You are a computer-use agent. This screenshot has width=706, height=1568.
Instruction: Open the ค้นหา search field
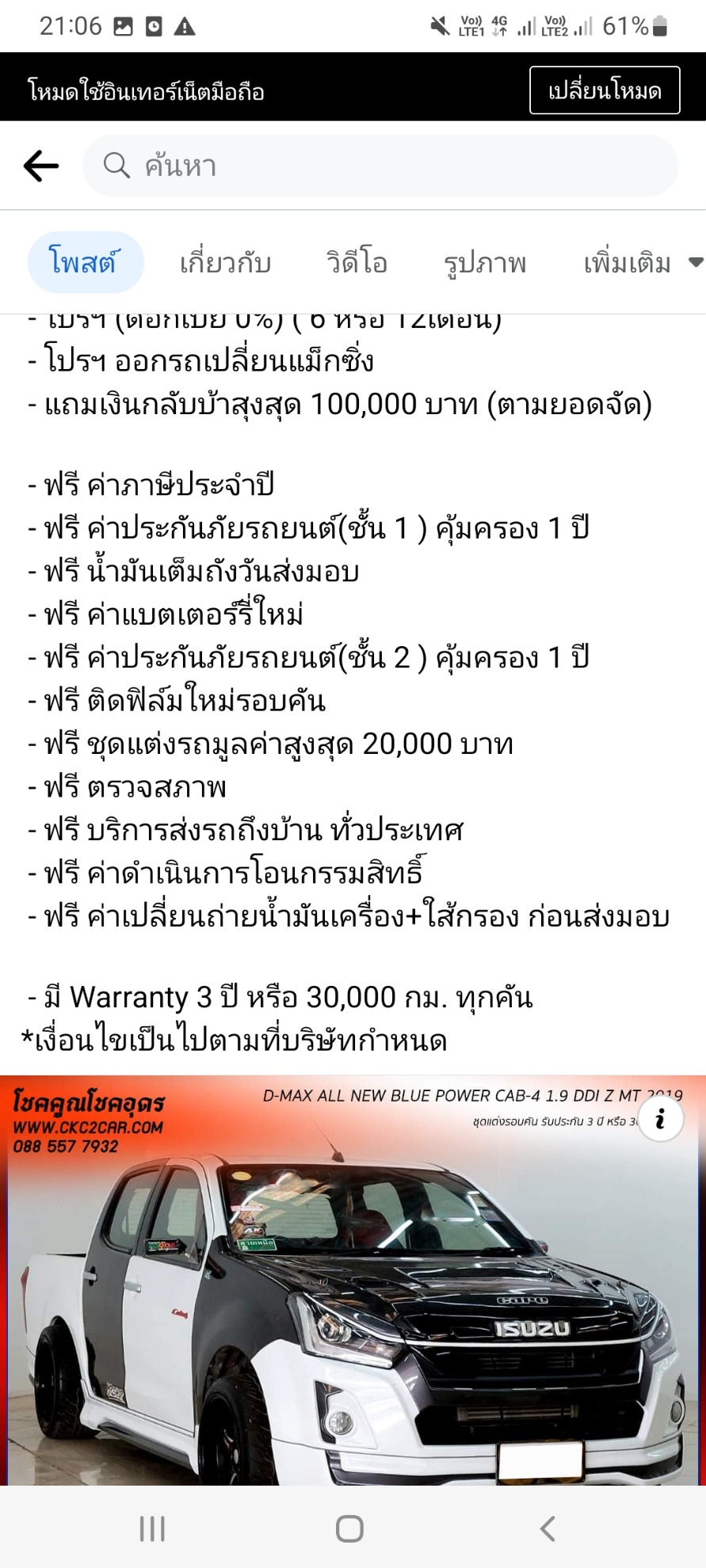point(380,166)
